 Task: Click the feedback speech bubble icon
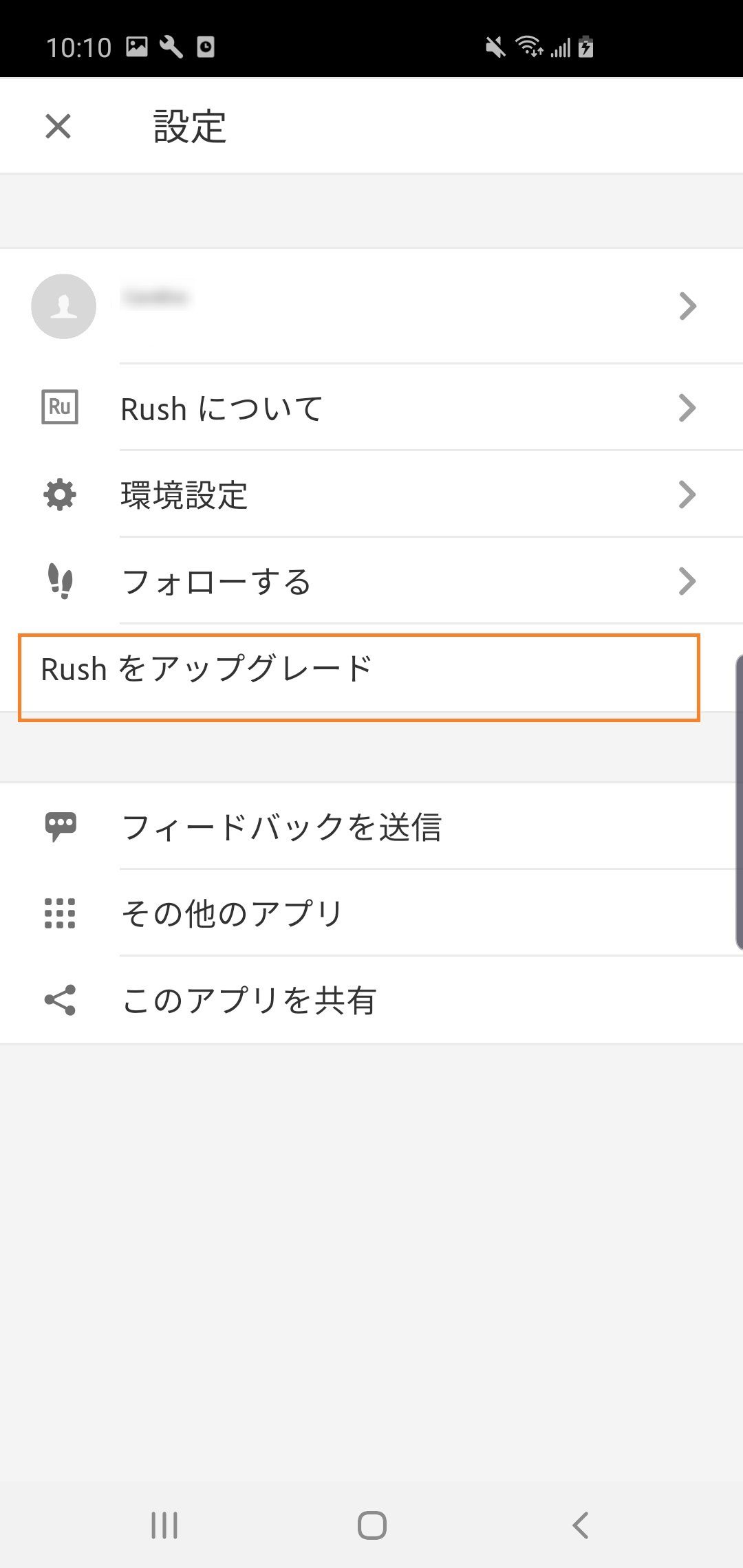pyautogui.click(x=61, y=827)
